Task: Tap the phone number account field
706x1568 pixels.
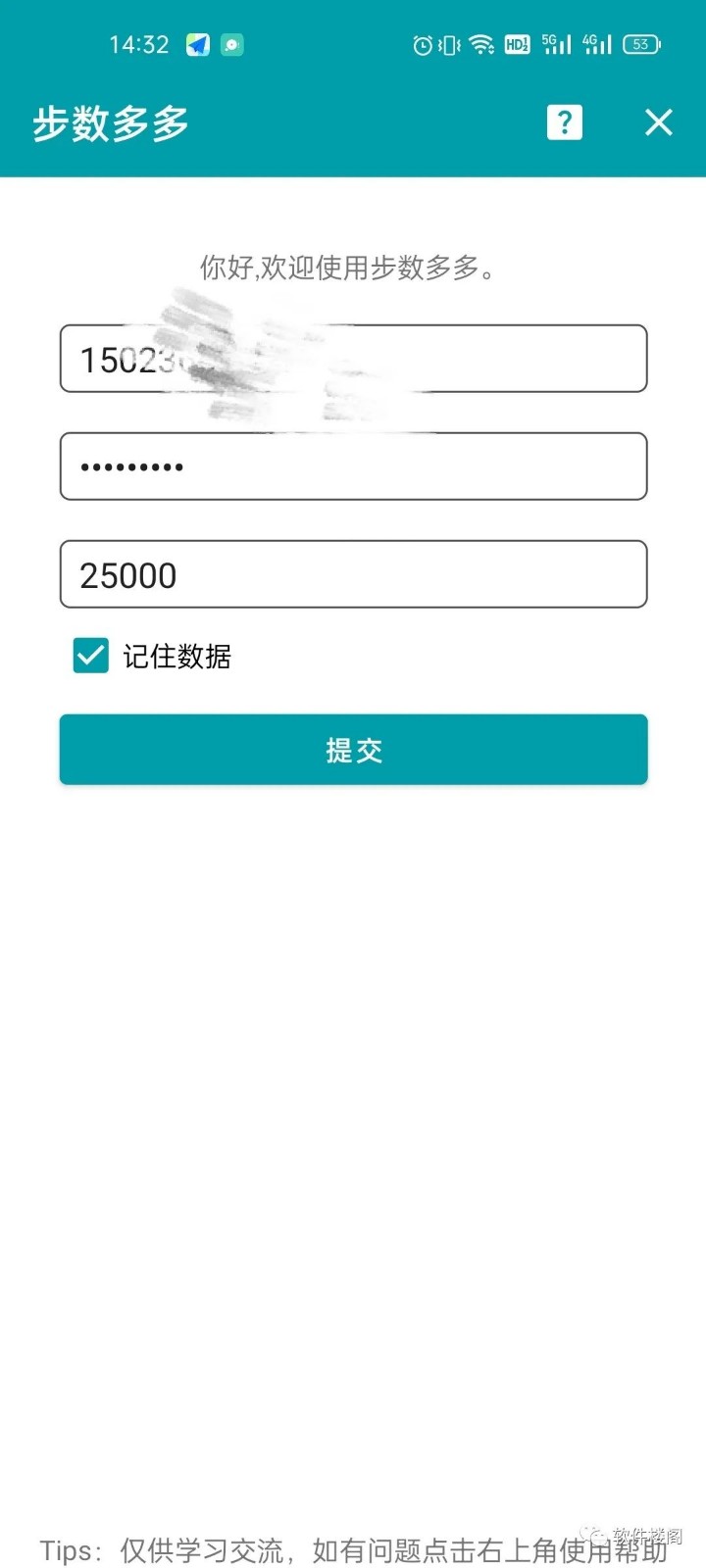Action: click(353, 359)
